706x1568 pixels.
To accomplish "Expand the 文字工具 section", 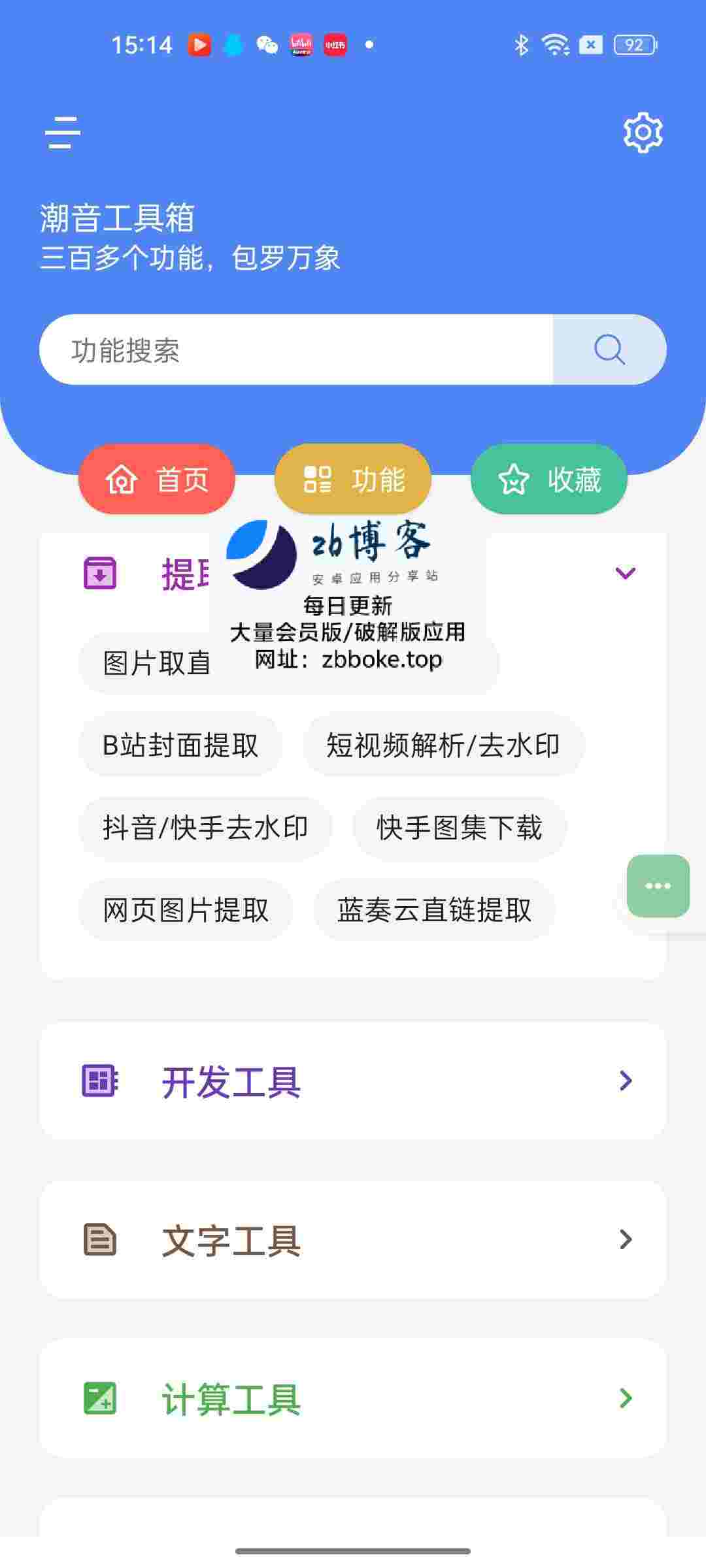I will pyautogui.click(x=353, y=1240).
